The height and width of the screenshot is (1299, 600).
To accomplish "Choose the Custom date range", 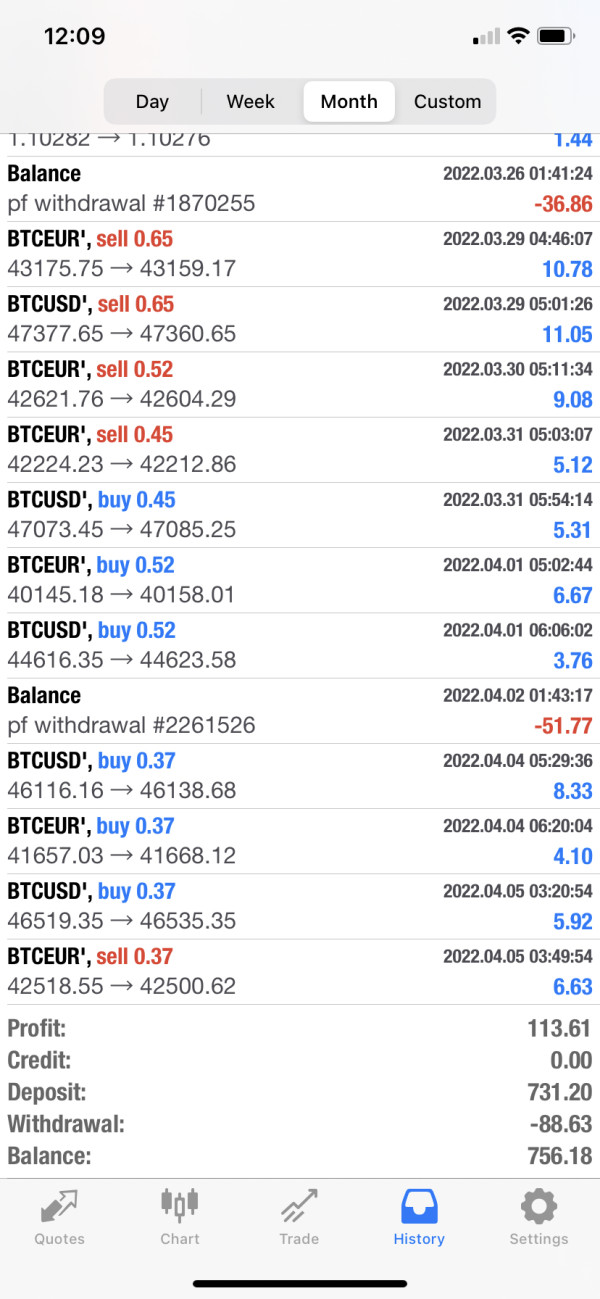I will (447, 101).
